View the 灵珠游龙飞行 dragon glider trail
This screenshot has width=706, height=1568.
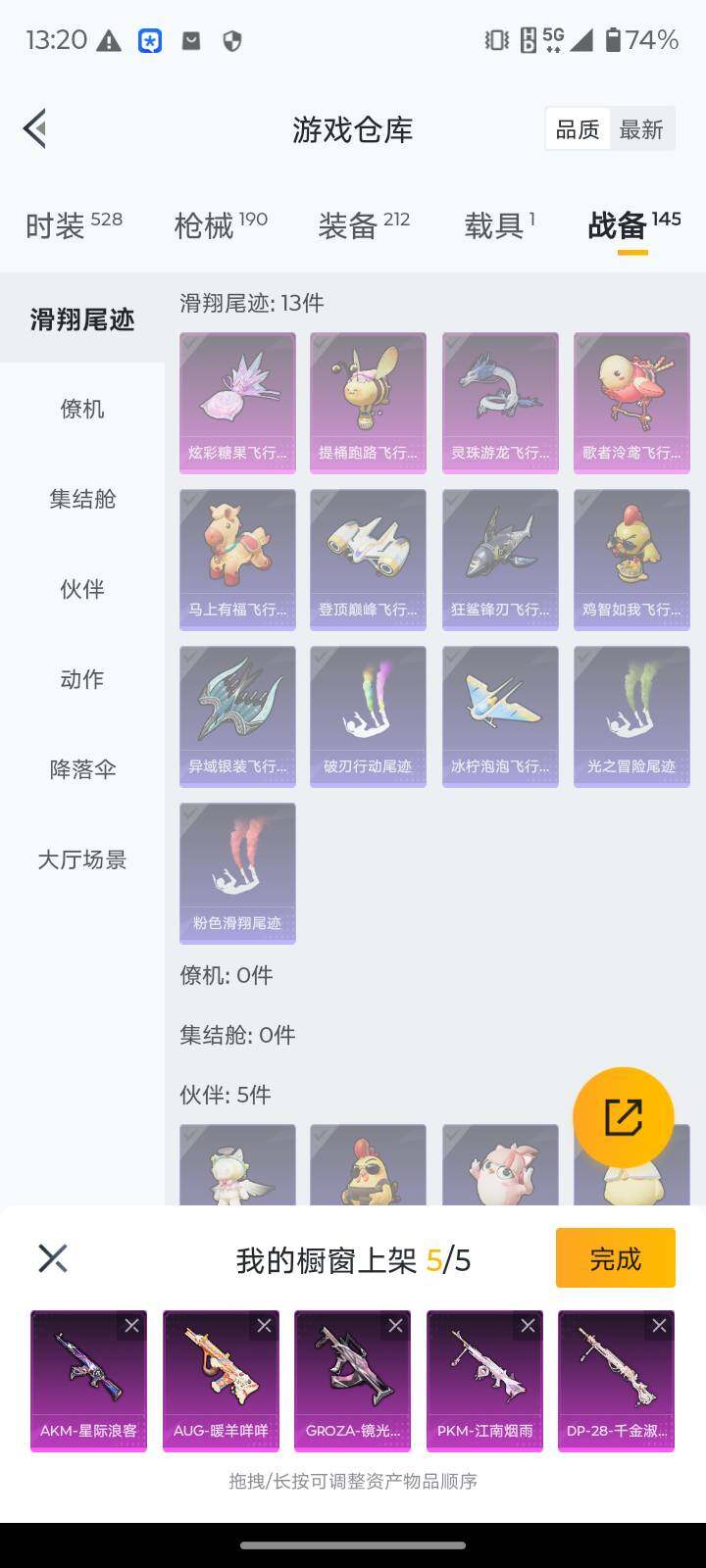point(499,402)
